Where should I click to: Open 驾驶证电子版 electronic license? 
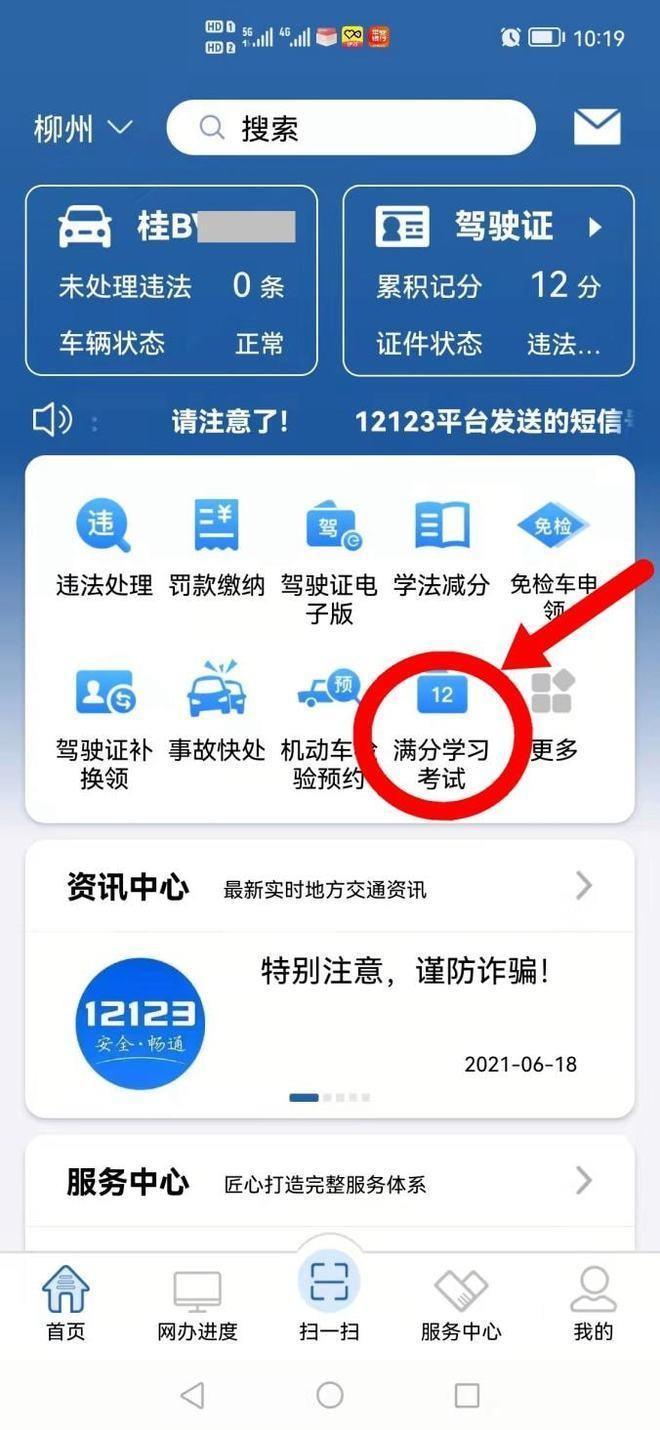pos(329,553)
